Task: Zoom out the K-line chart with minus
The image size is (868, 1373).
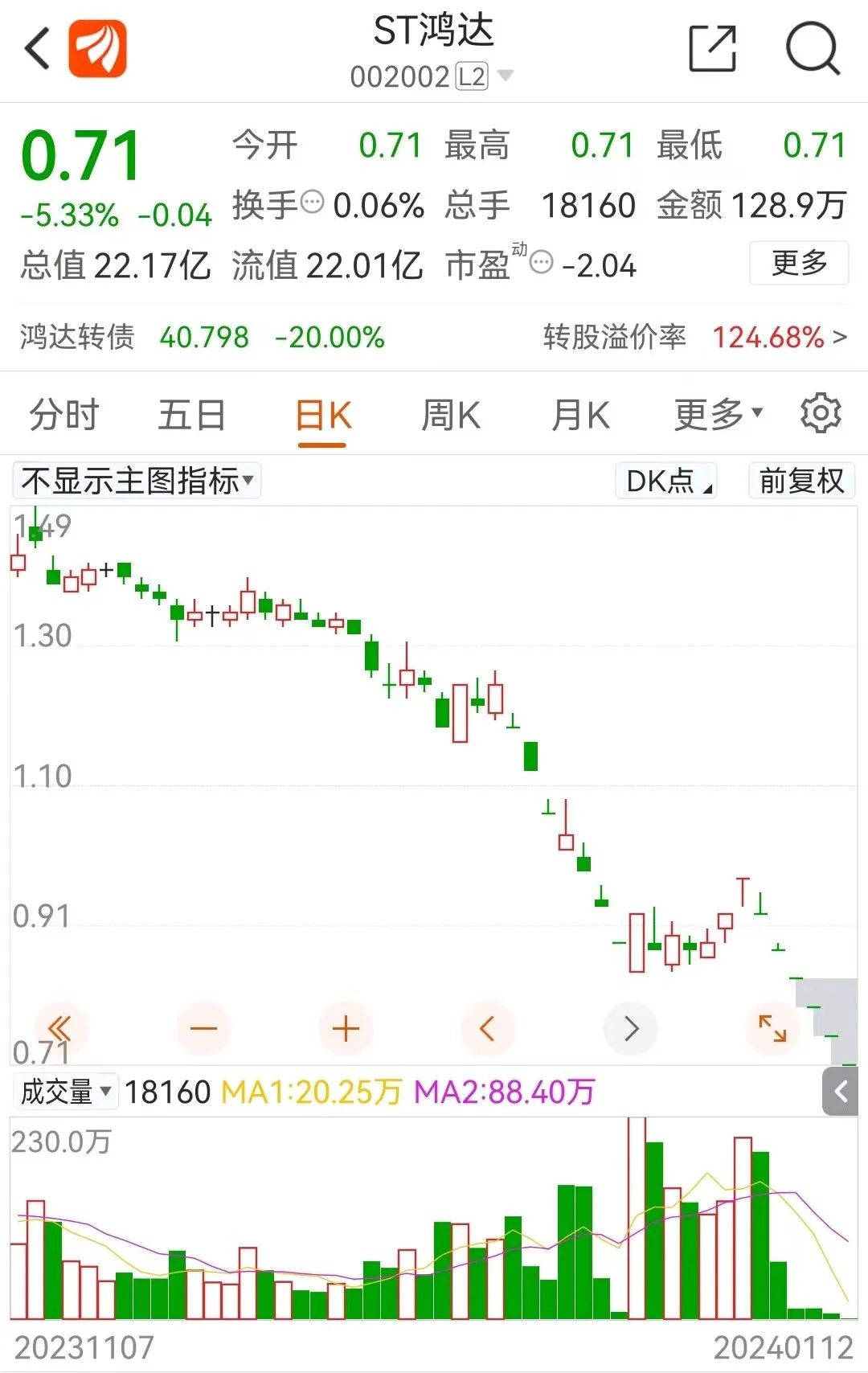Action: (x=203, y=1028)
